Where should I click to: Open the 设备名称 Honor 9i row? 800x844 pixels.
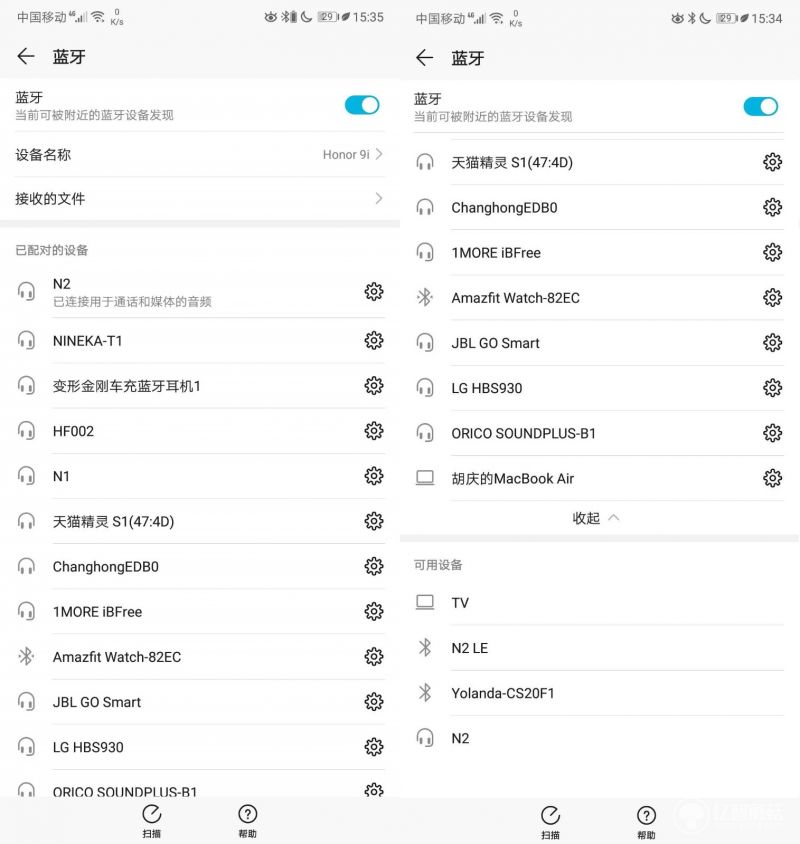(x=200, y=155)
